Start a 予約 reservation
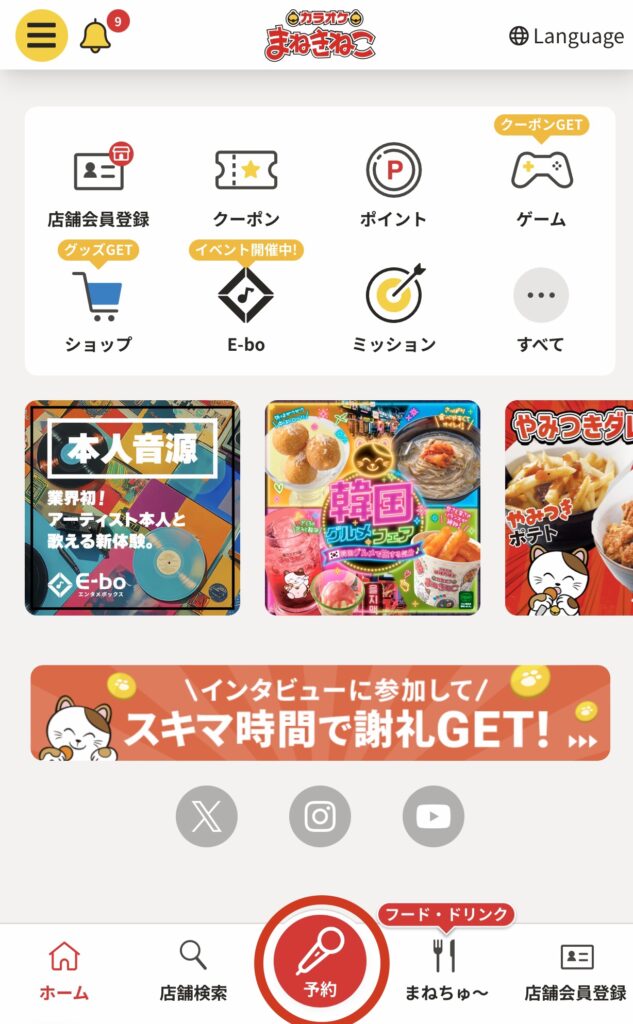This screenshot has width=633, height=1024. coord(320,965)
